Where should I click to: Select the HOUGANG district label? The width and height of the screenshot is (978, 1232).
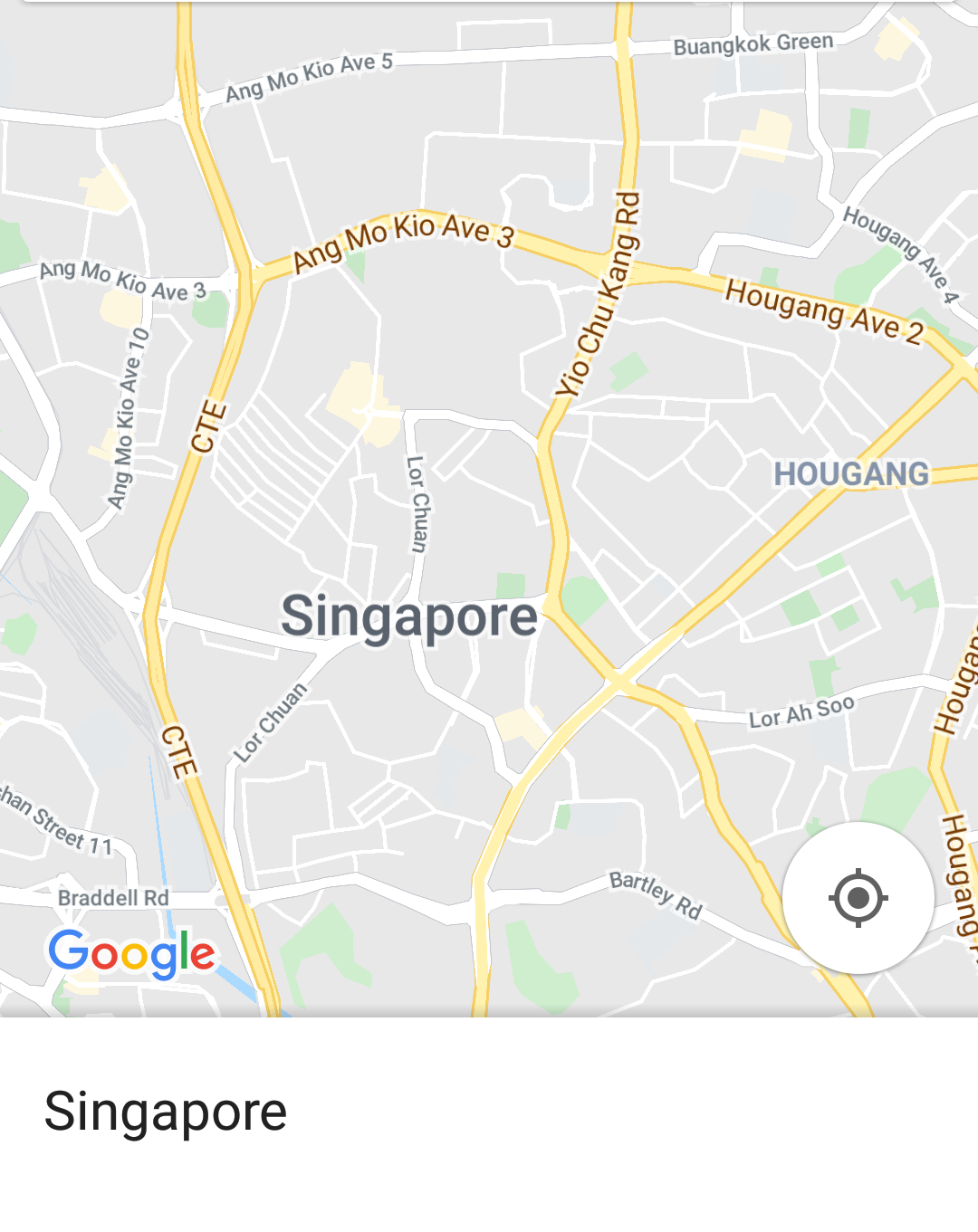(x=852, y=472)
